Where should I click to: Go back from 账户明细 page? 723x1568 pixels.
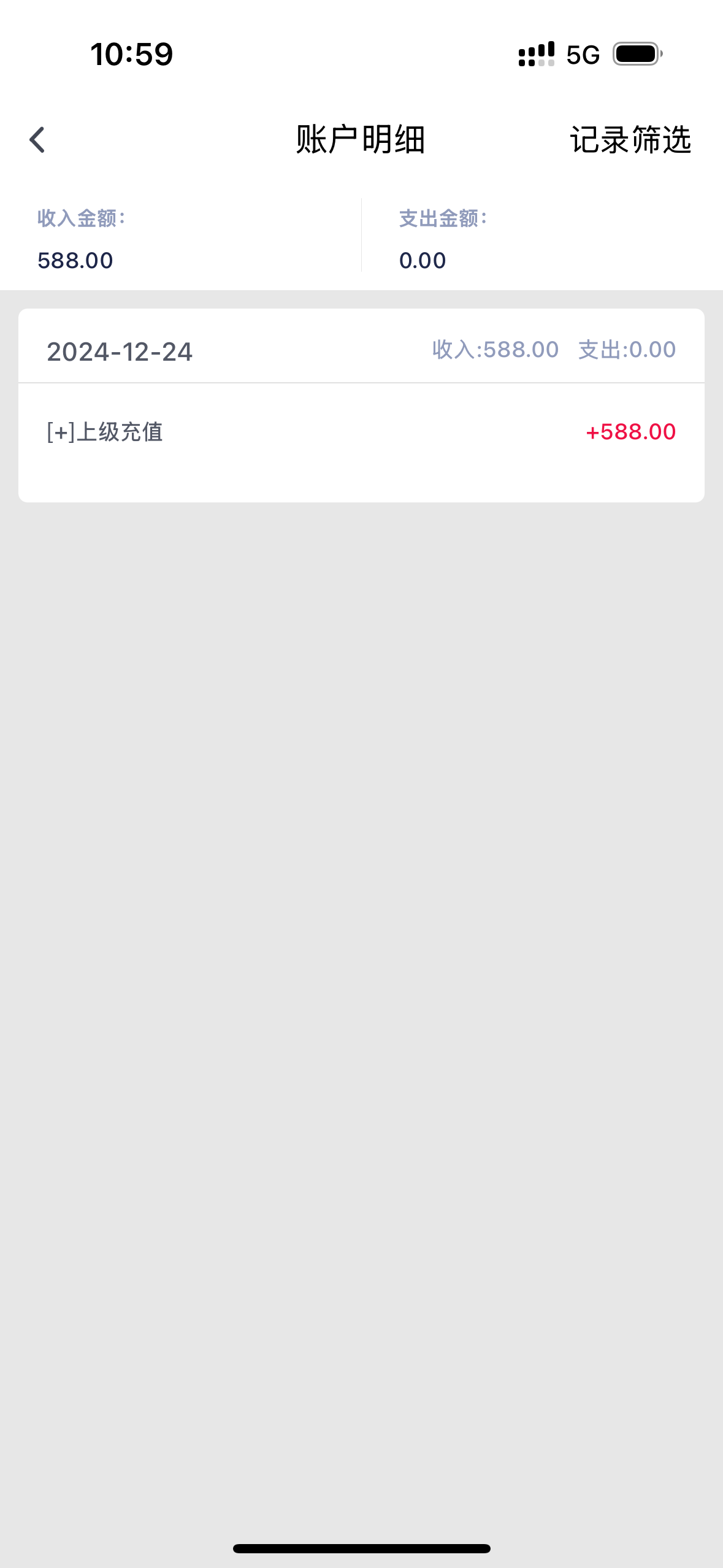point(37,140)
